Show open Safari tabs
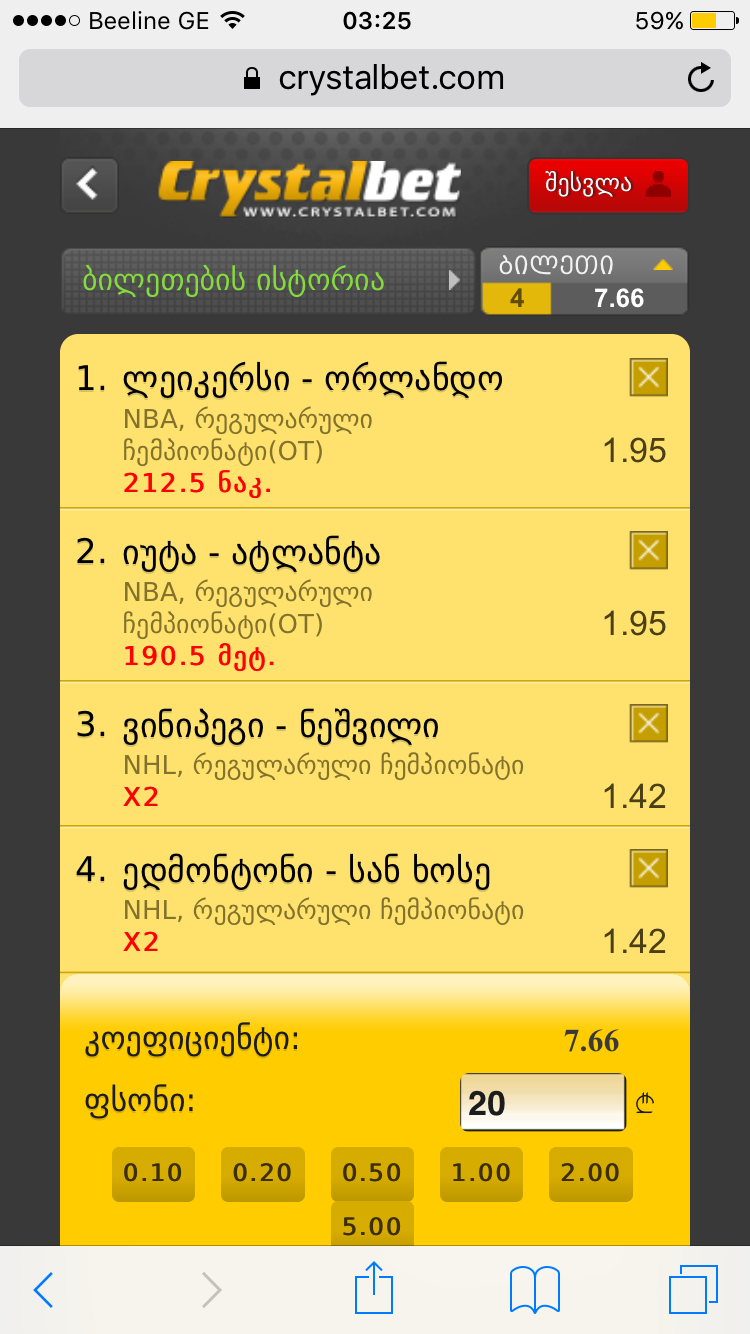The image size is (750, 1334). coord(692,1290)
